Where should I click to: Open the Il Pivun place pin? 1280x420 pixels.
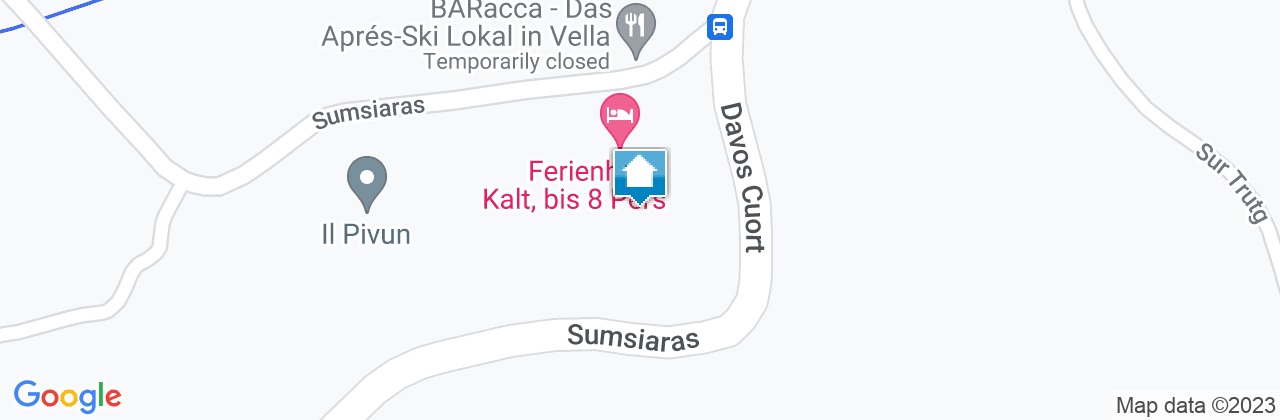(x=366, y=182)
